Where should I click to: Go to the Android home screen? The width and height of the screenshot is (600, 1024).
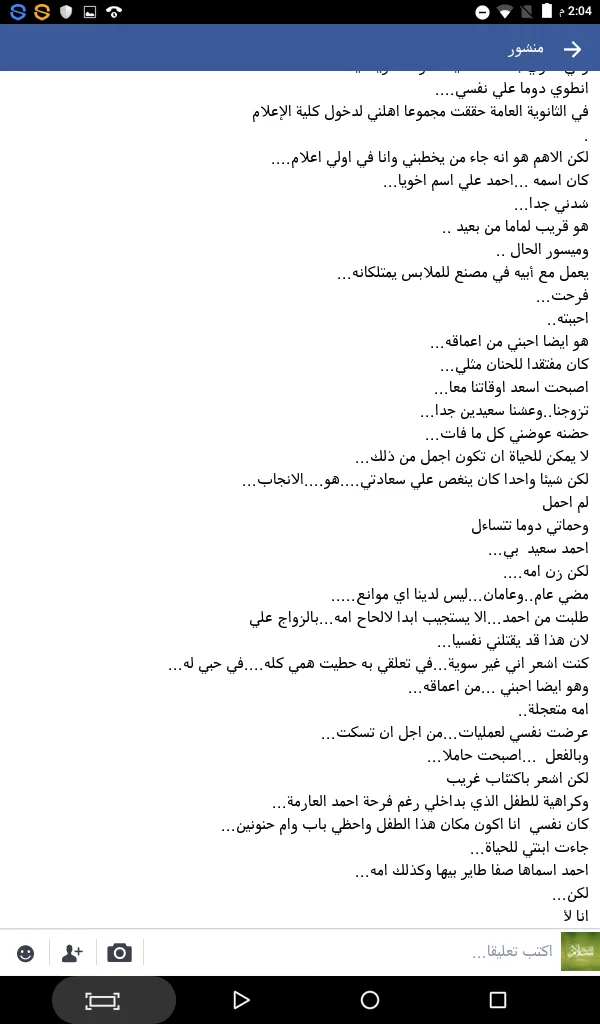pyautogui.click(x=369, y=999)
